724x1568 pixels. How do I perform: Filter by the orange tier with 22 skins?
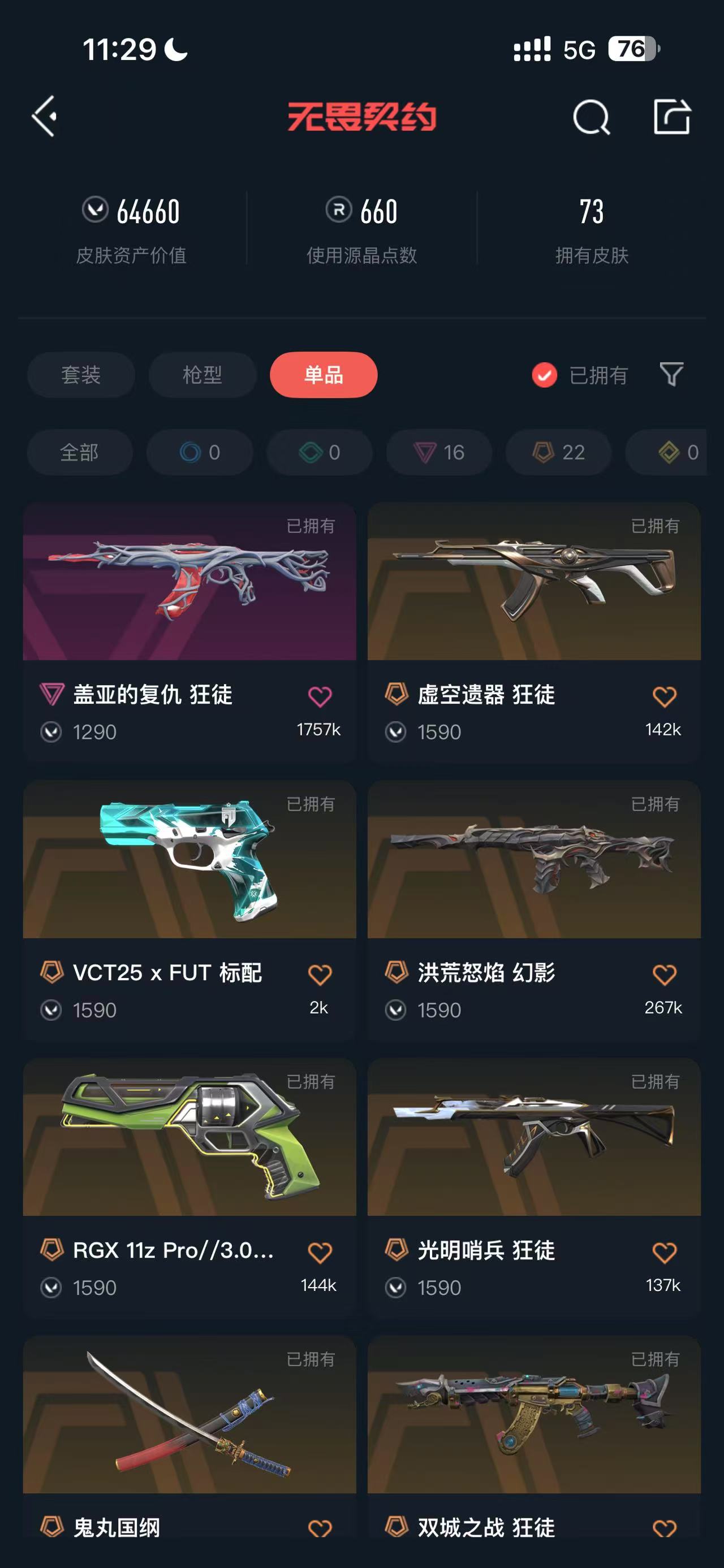coord(558,452)
